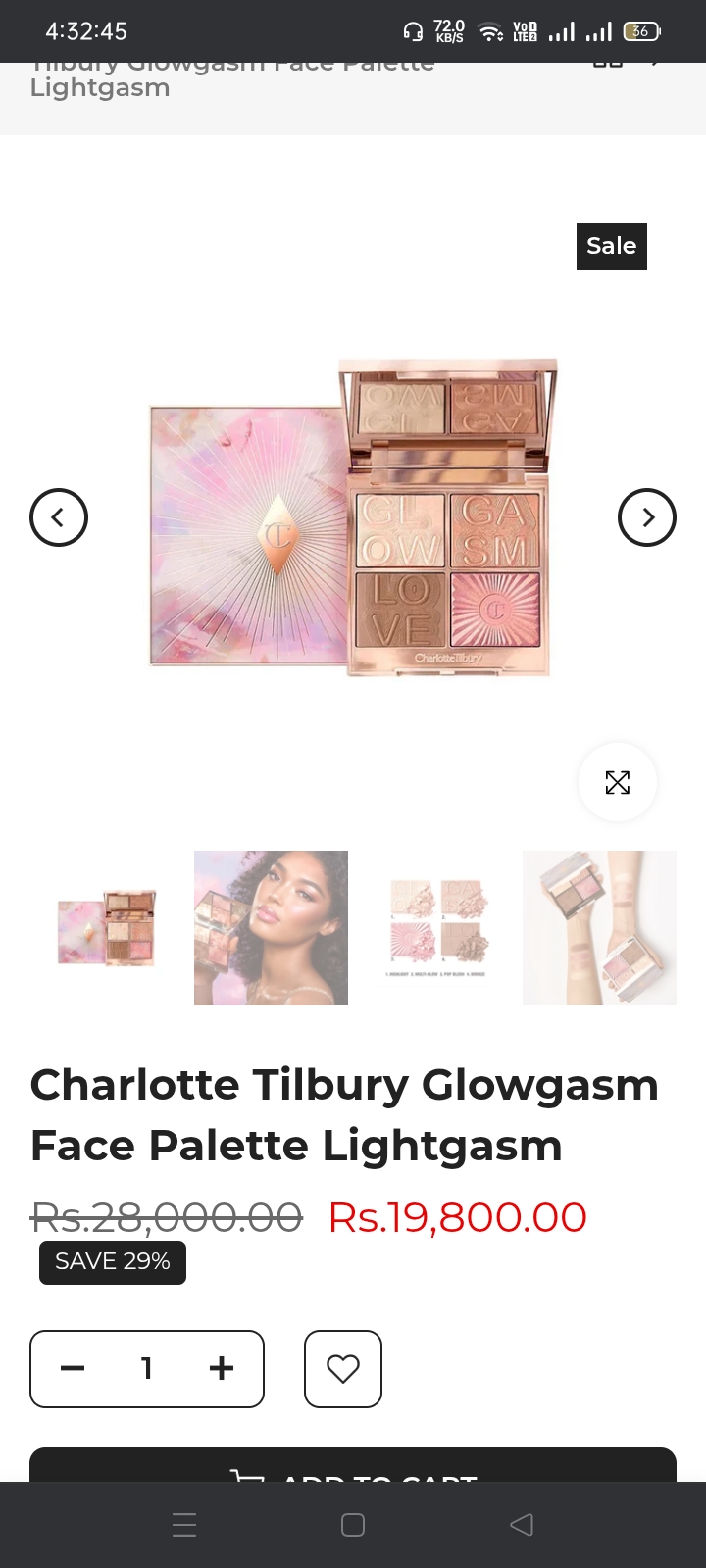The width and height of the screenshot is (706, 1568).
Task: Select the model portrait thumbnail
Action: pyautogui.click(x=271, y=927)
